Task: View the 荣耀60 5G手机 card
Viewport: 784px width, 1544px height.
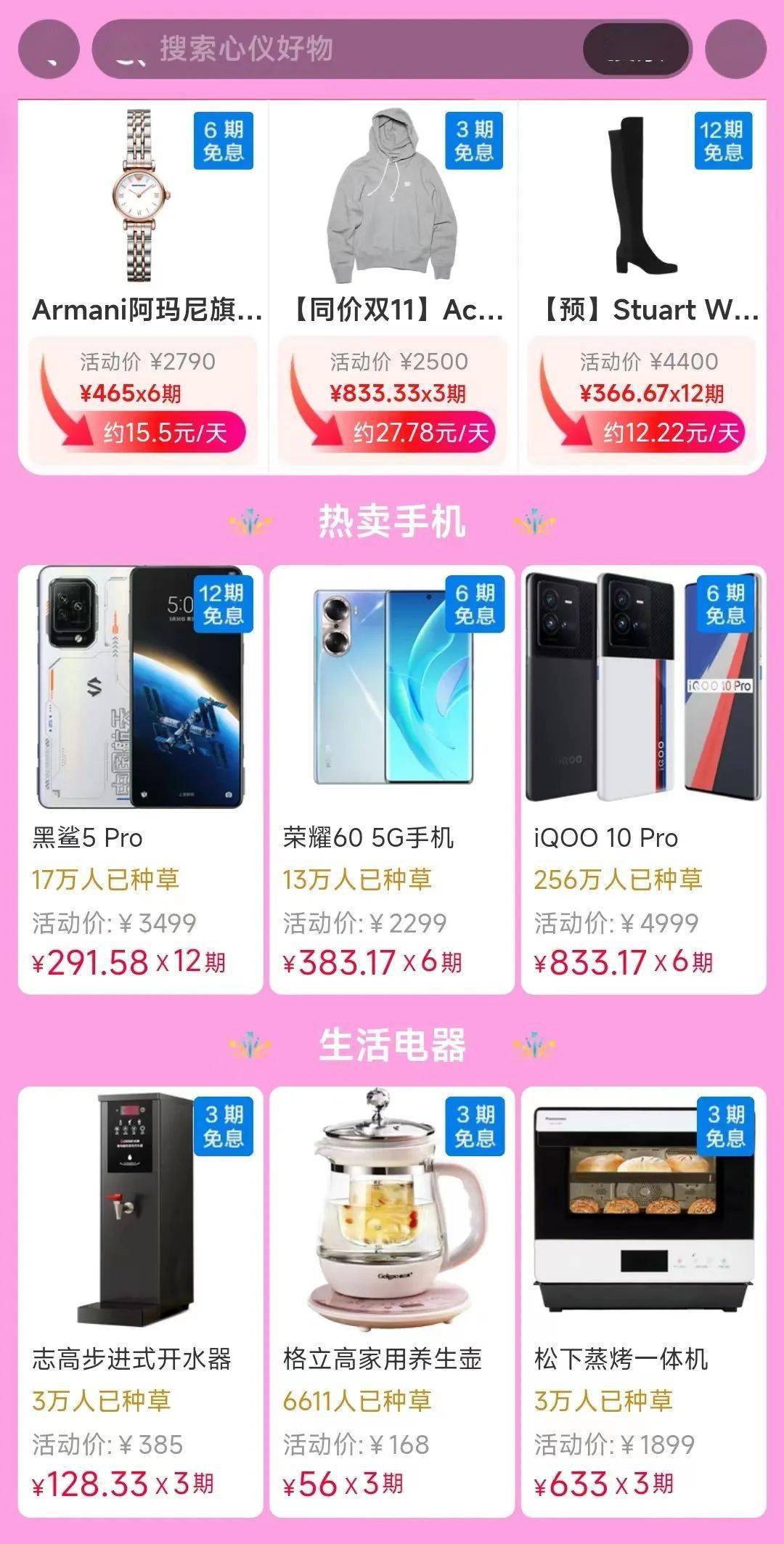Action: click(x=392, y=779)
